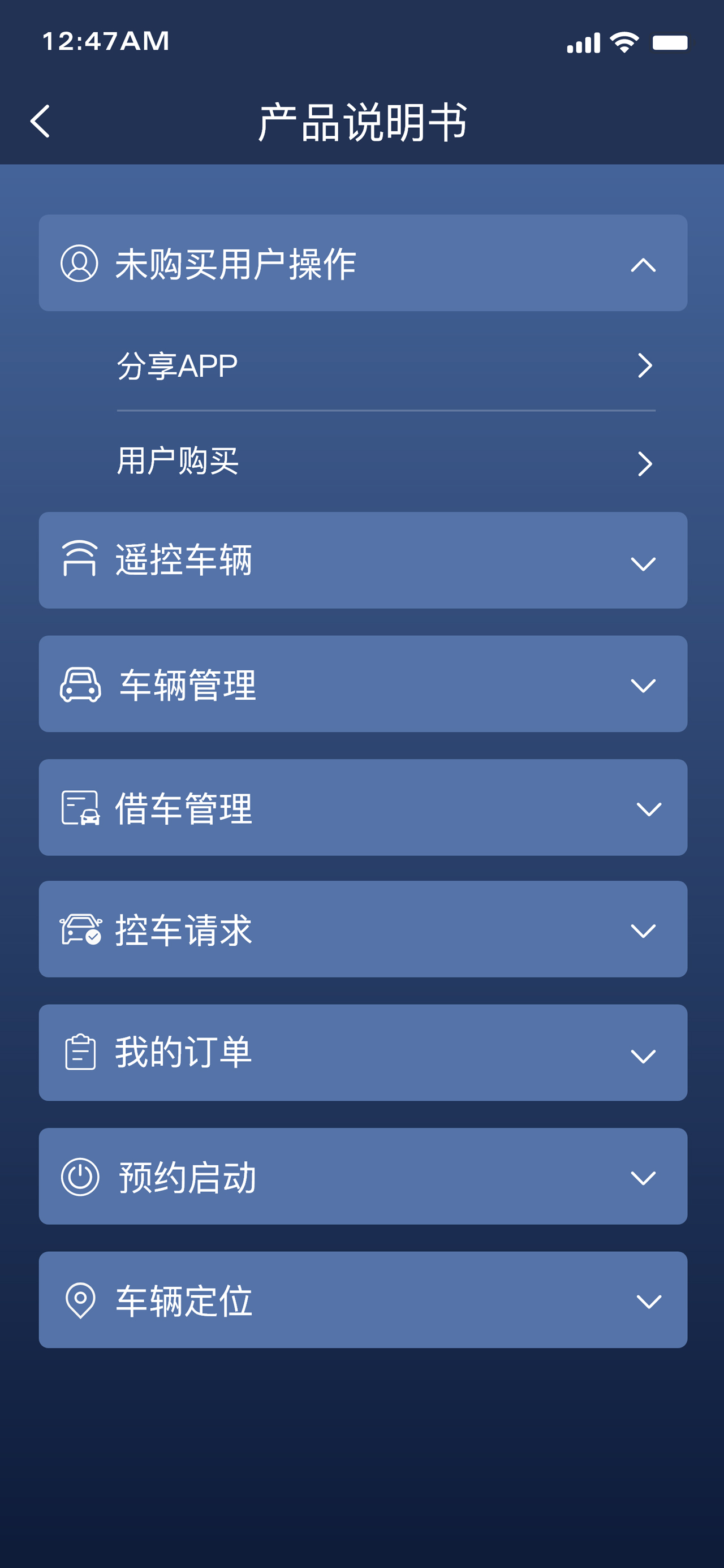Expand the 车辆定位 section

pos(363,1300)
